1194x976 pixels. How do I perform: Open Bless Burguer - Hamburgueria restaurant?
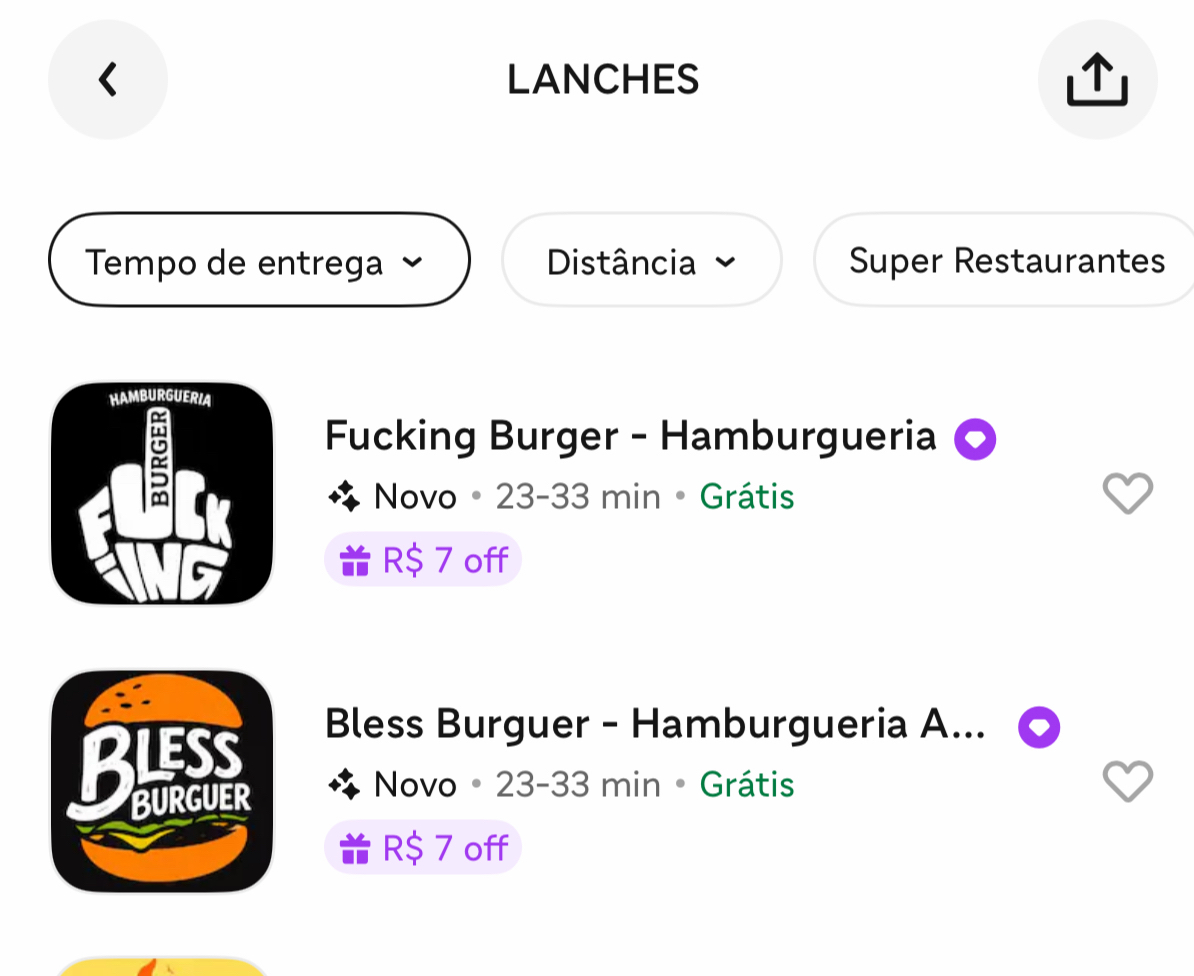(x=655, y=725)
